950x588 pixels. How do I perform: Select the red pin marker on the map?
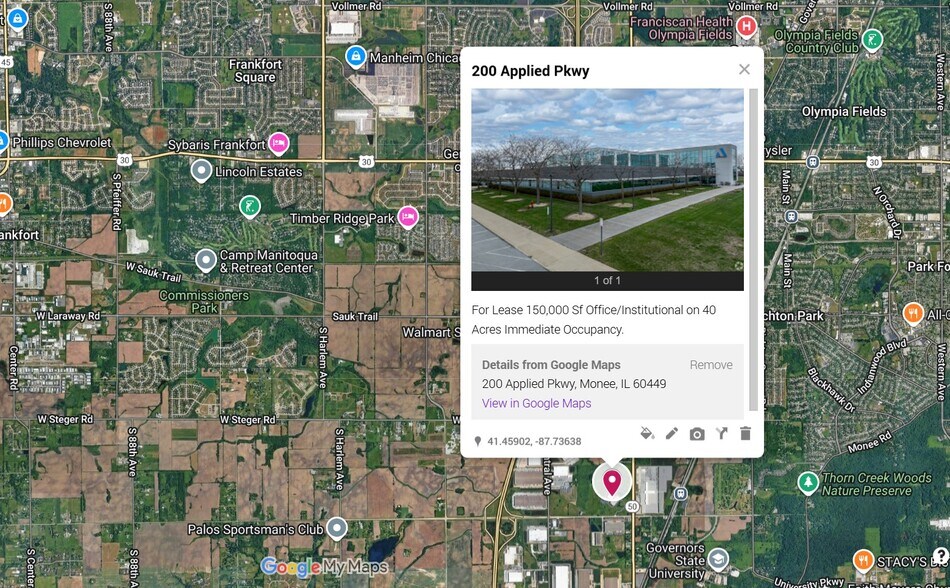click(x=612, y=482)
